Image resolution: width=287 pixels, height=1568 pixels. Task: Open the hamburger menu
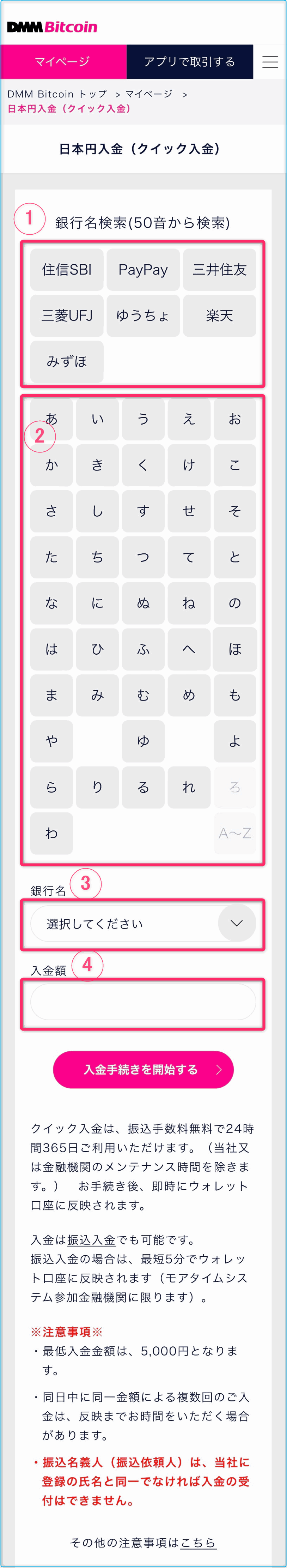pyautogui.click(x=269, y=61)
